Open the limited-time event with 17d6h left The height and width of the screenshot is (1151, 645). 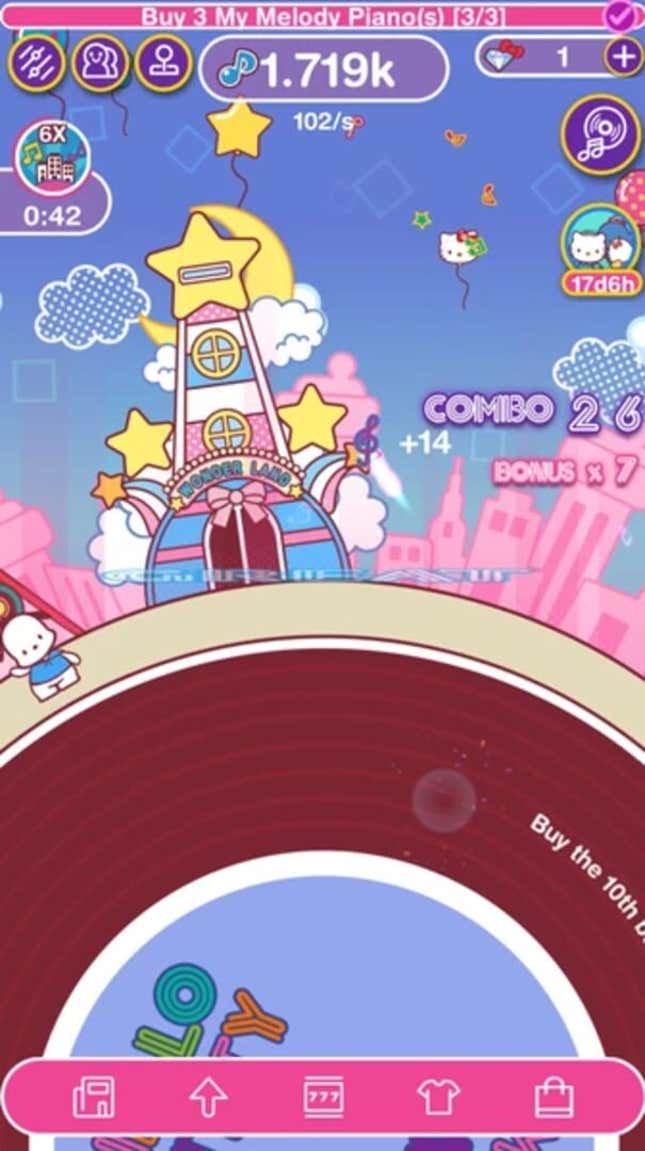pos(600,250)
